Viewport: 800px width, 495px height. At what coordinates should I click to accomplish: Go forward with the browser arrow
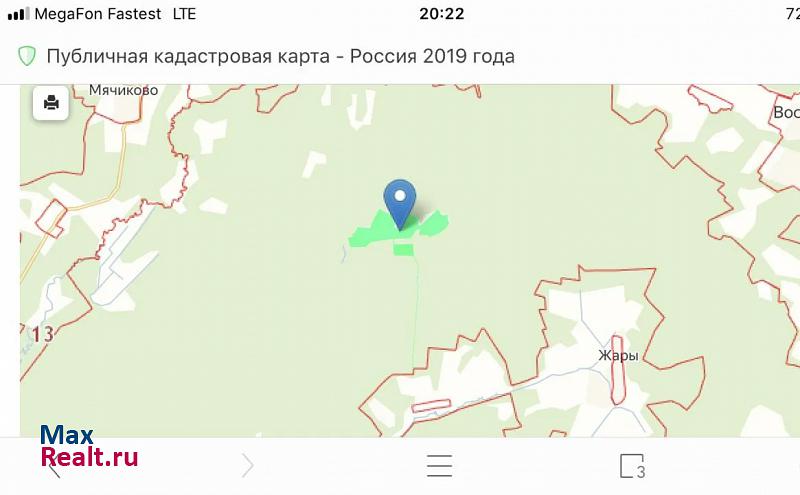[x=248, y=466]
